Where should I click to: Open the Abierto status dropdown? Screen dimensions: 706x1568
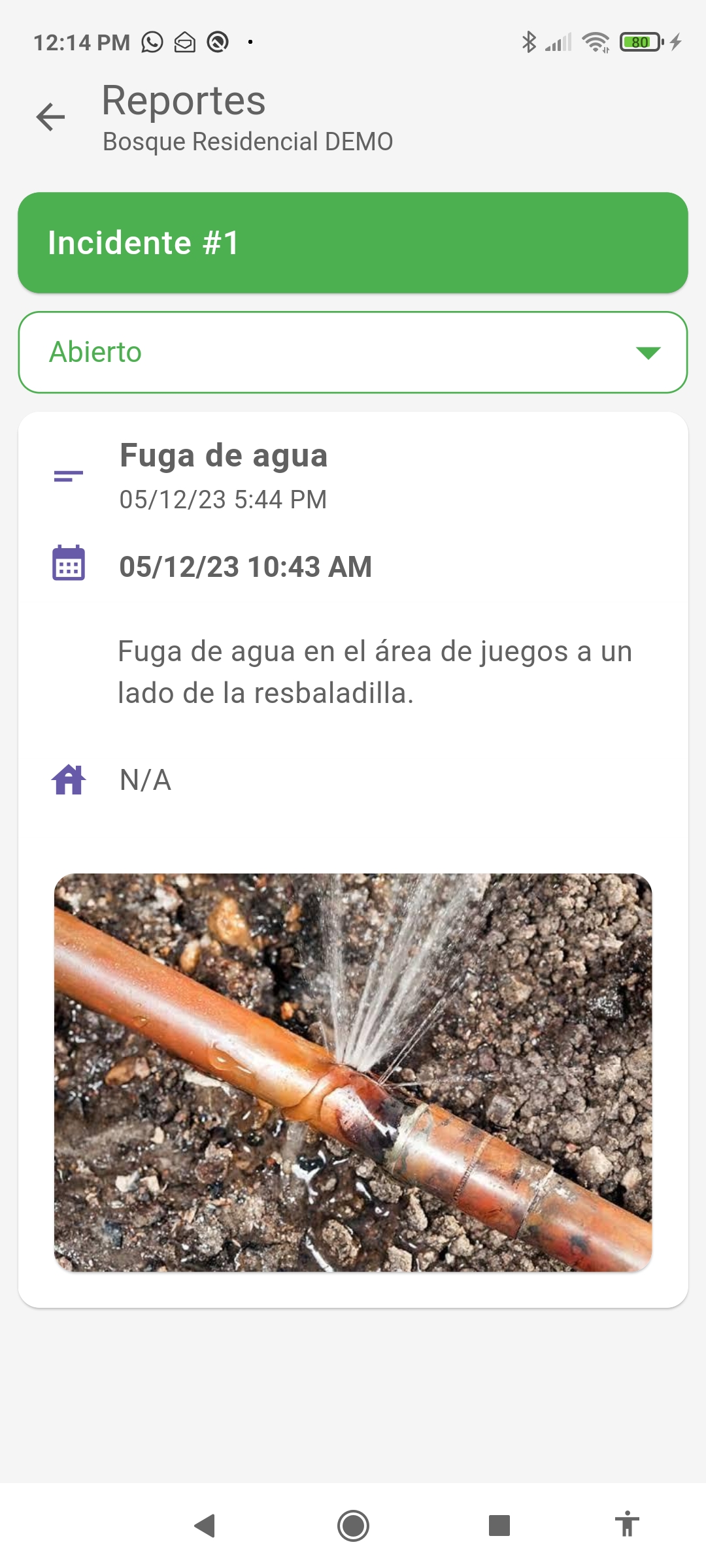coord(353,352)
